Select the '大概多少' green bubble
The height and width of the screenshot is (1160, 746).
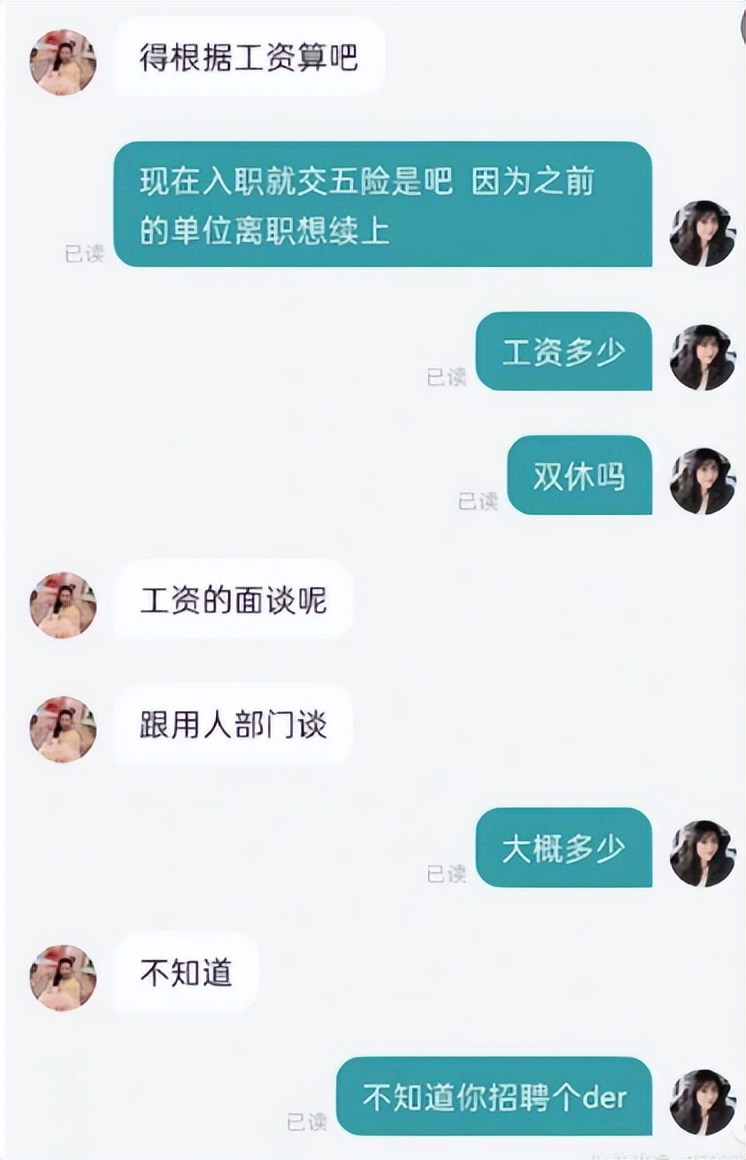(563, 847)
